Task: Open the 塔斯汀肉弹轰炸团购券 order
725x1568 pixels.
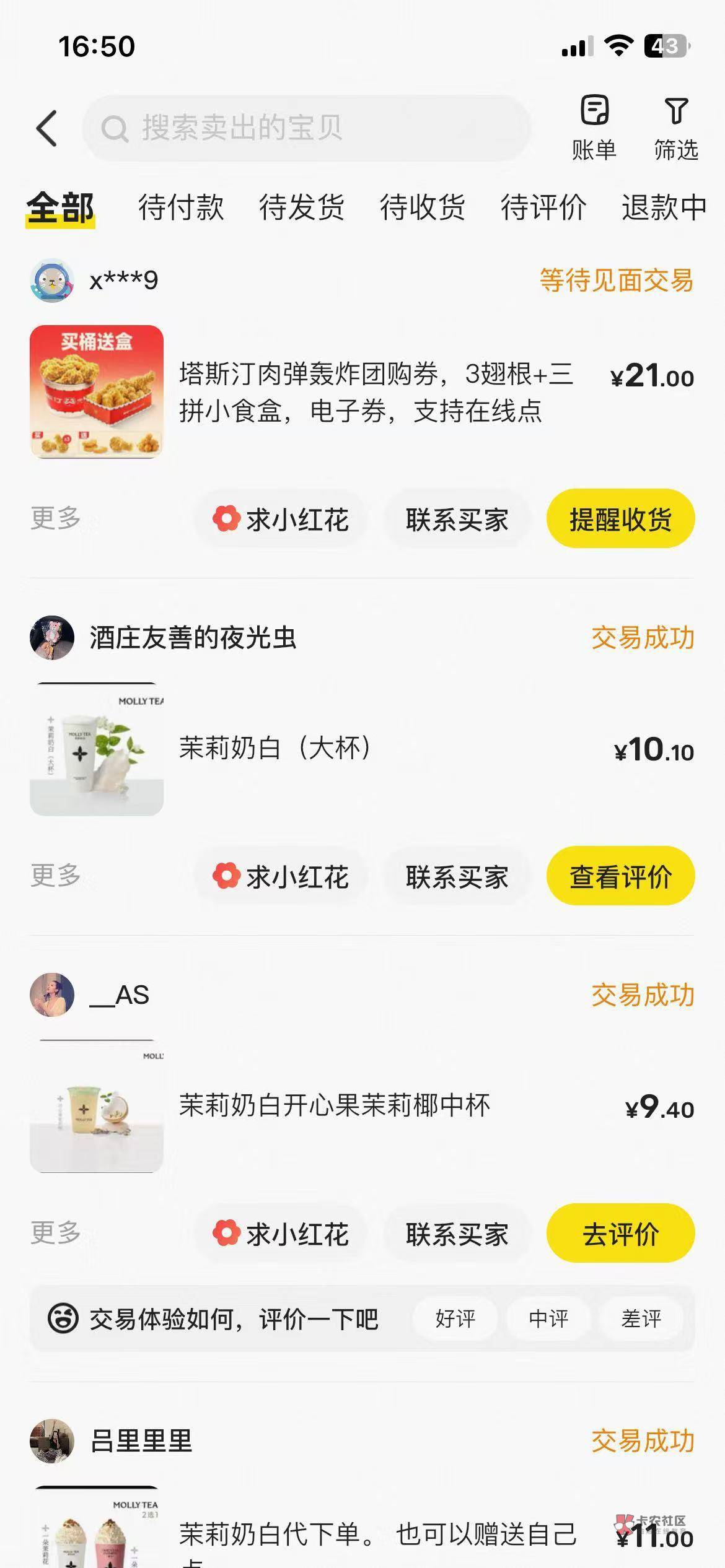Action: [x=376, y=392]
